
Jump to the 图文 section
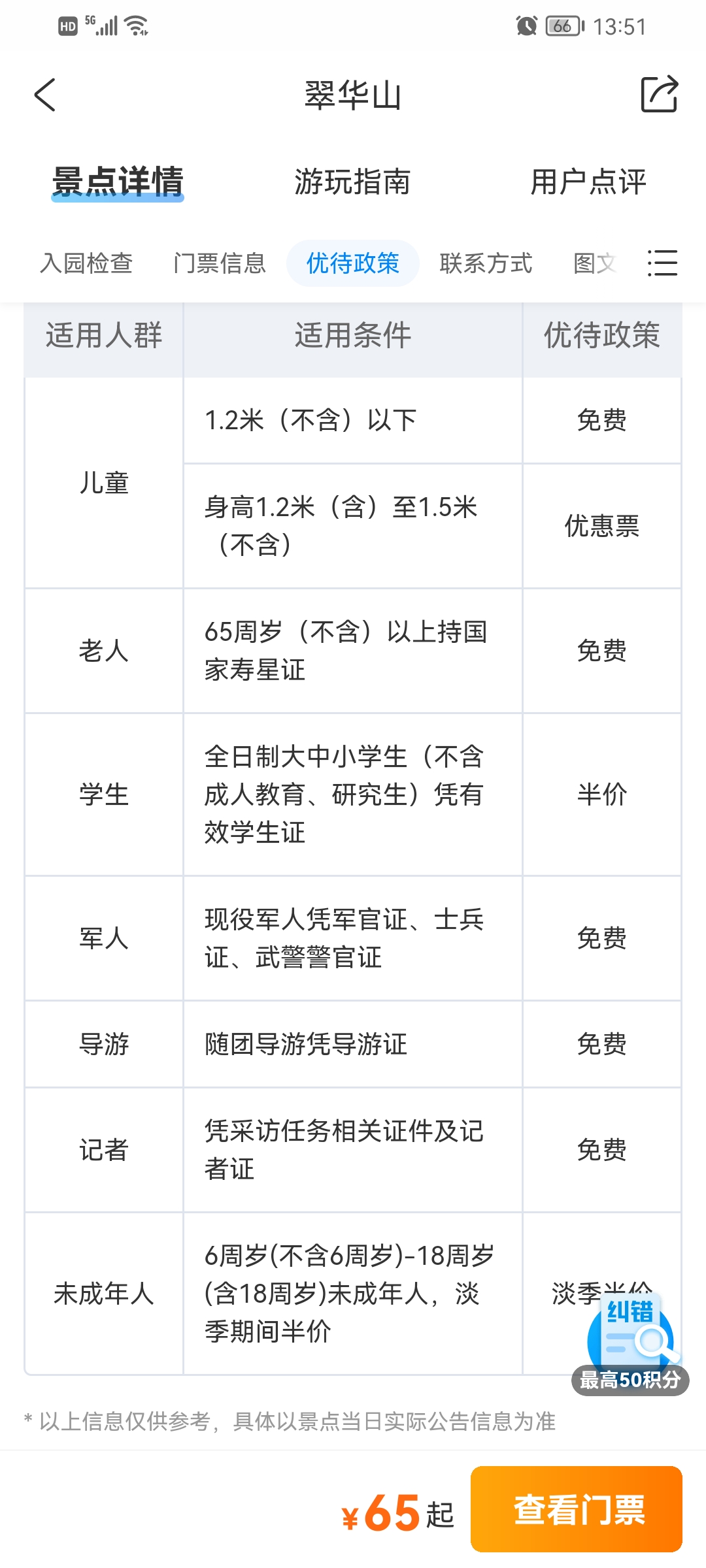pos(595,263)
